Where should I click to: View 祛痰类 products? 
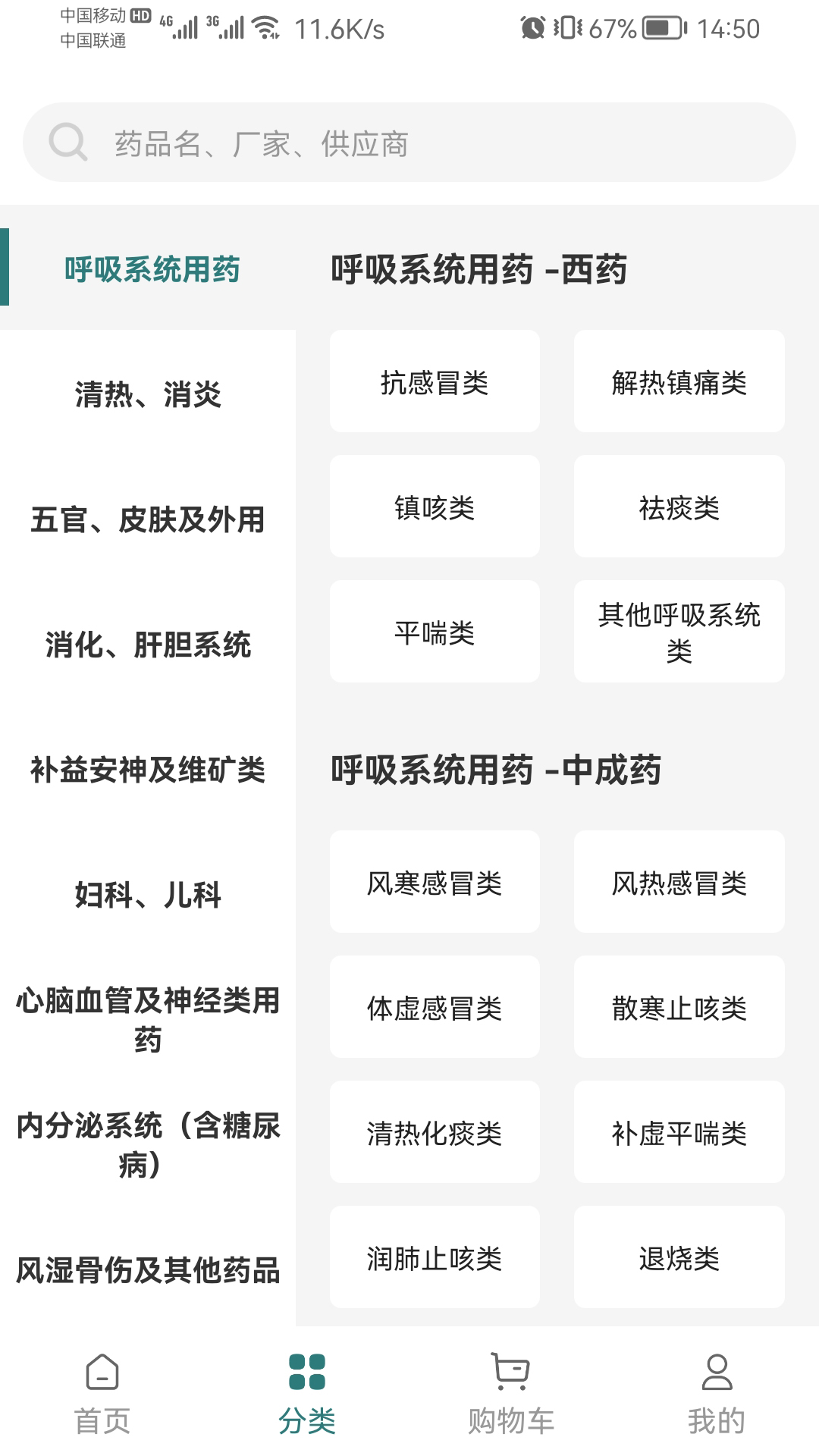coord(679,507)
